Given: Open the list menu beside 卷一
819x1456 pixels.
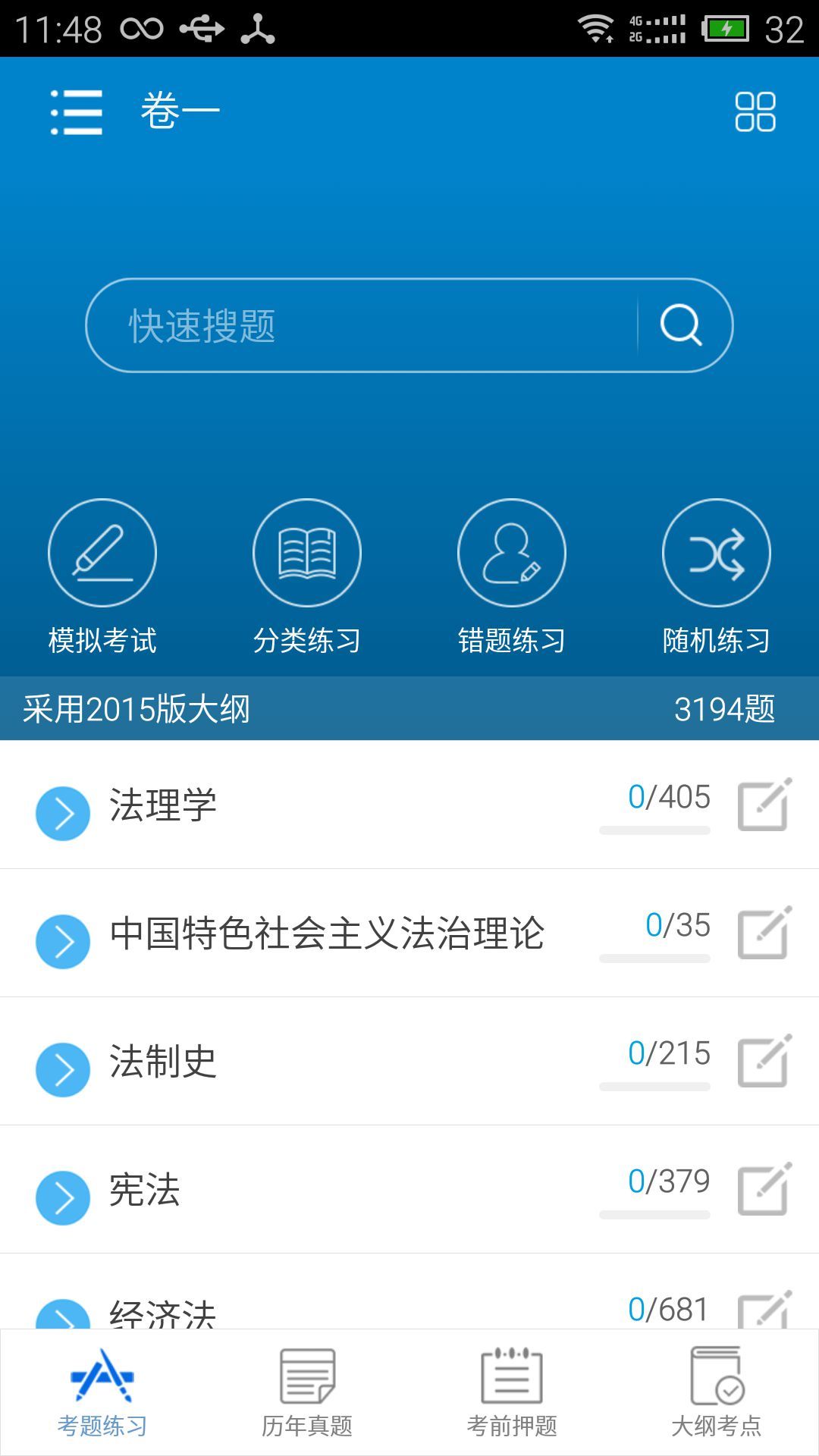Looking at the screenshot, I should pos(76,112).
